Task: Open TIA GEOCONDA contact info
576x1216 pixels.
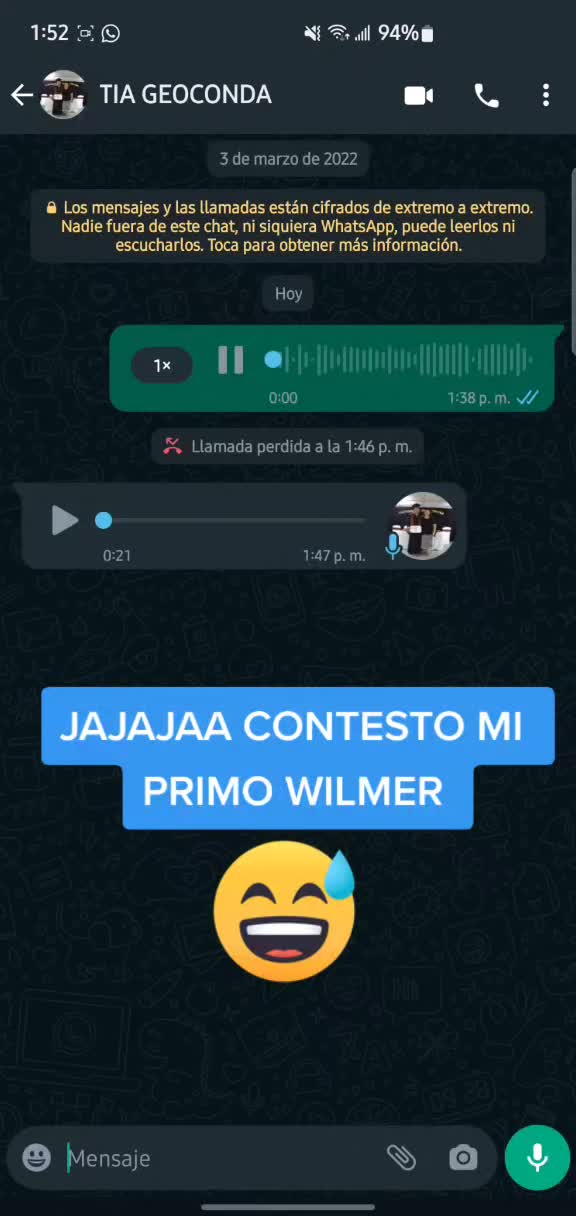Action: [x=185, y=95]
